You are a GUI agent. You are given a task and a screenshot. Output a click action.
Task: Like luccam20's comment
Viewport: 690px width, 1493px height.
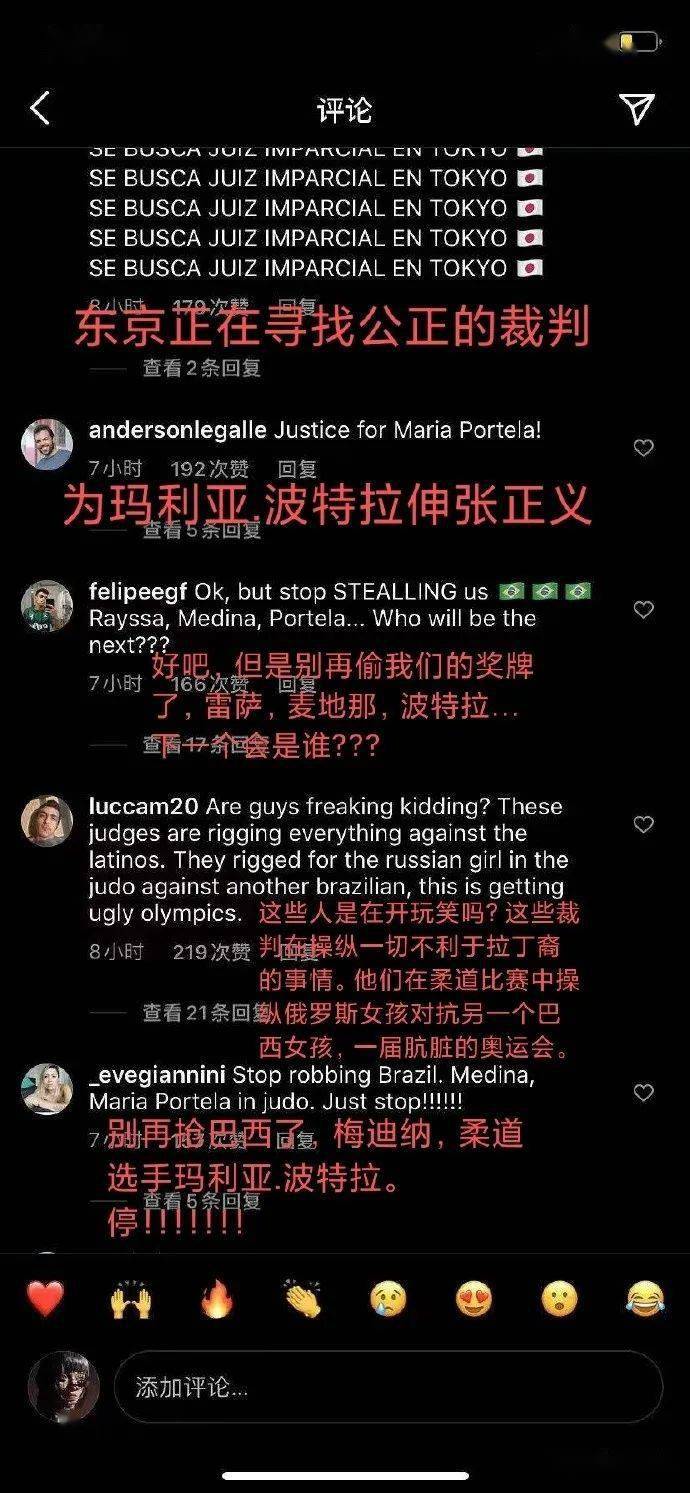[644, 825]
